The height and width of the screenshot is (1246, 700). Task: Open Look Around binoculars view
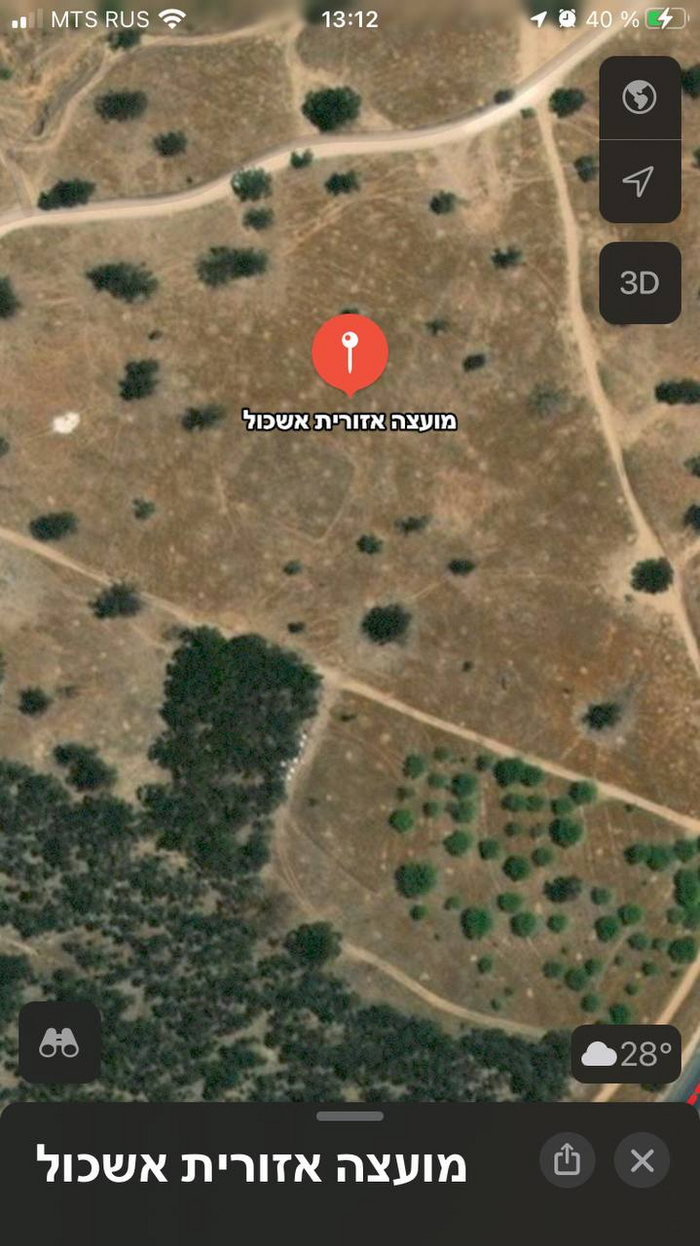[60, 1044]
